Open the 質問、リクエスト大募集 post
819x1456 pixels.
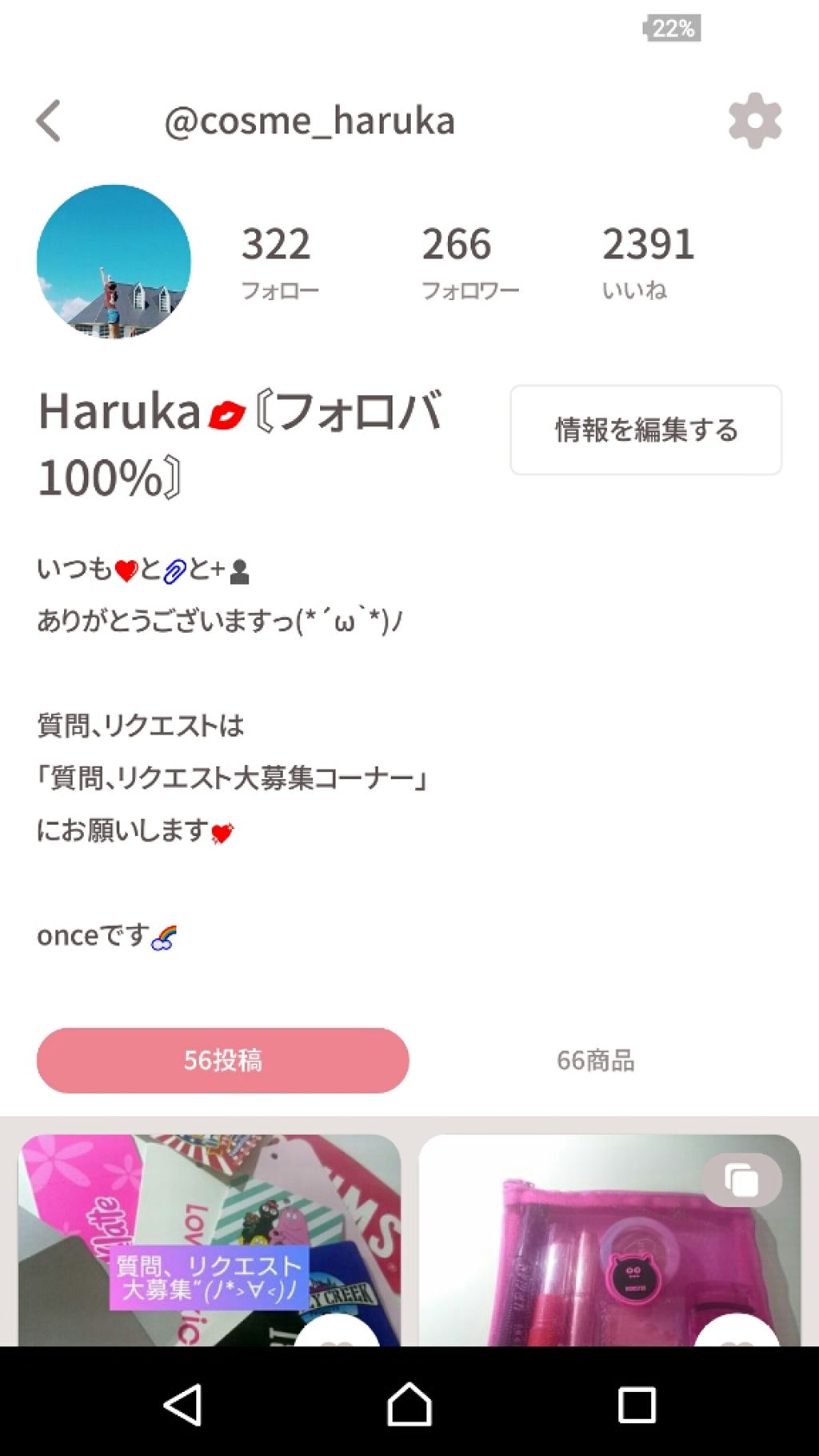tap(209, 1240)
